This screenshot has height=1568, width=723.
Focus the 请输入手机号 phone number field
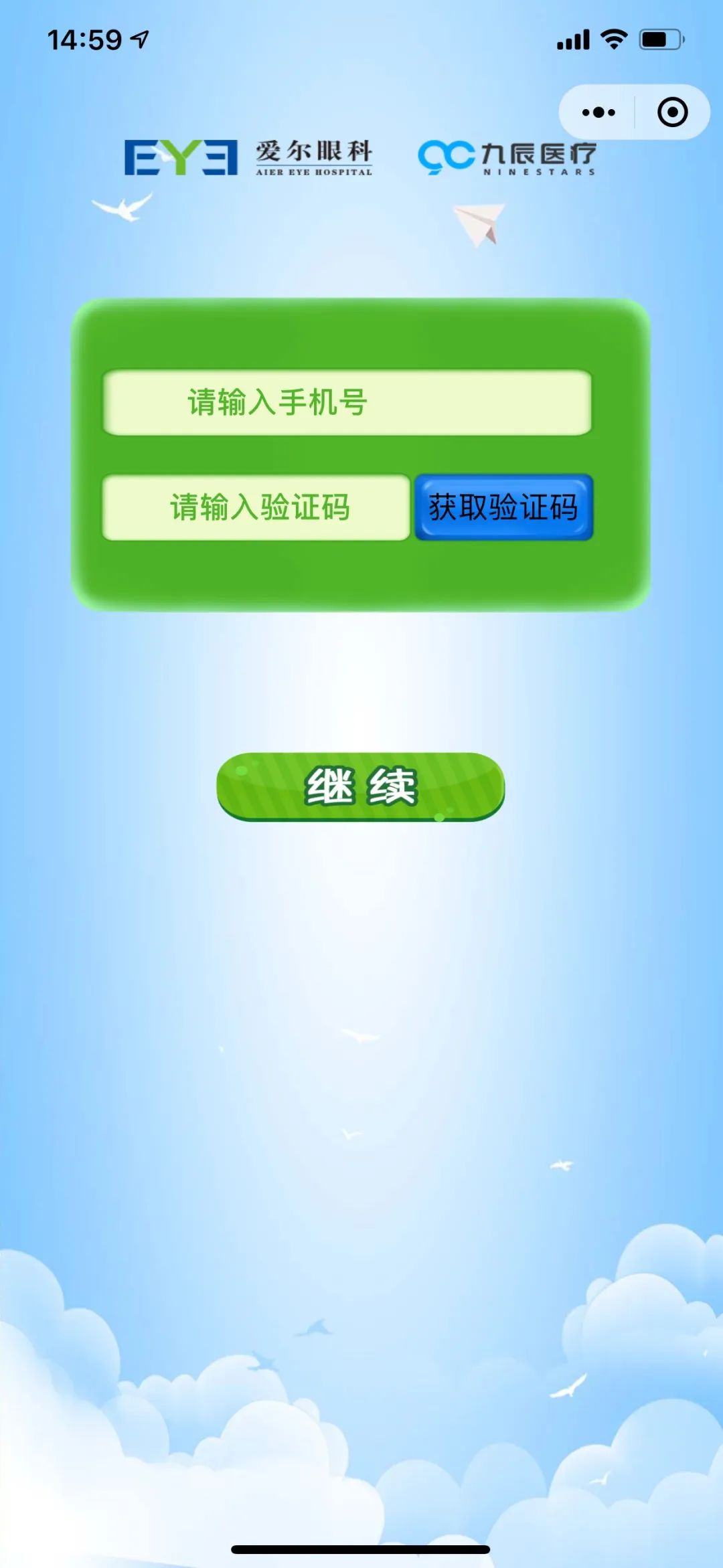tap(347, 403)
